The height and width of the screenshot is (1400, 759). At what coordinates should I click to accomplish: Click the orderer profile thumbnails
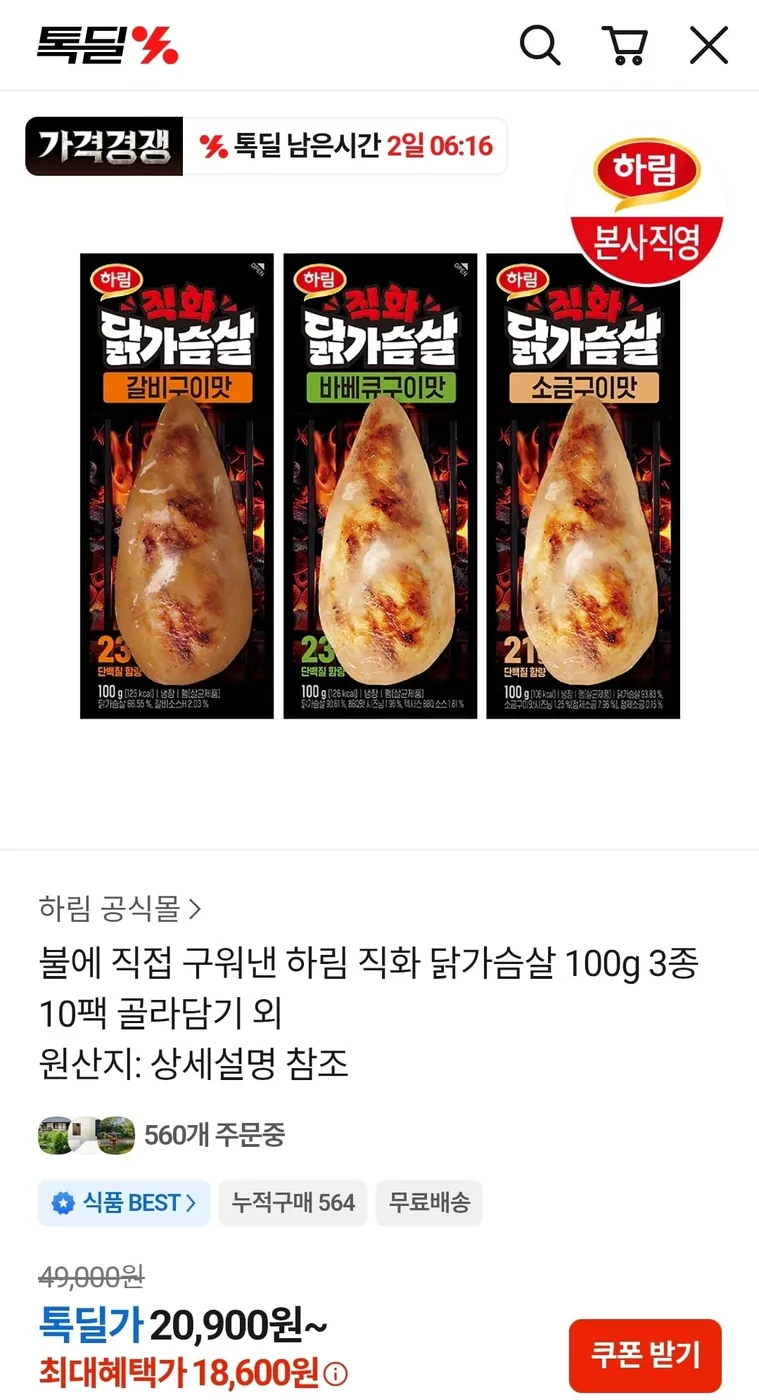(x=86, y=1136)
